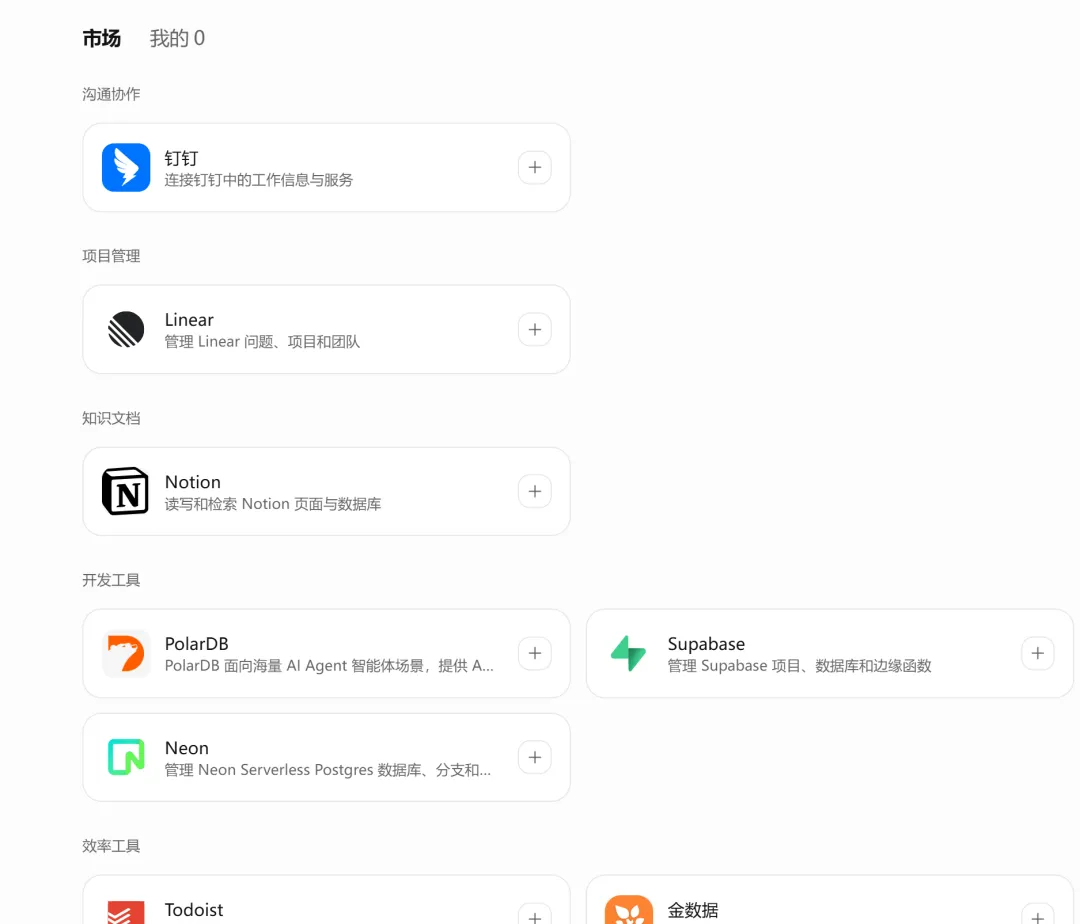The width and height of the screenshot is (1080, 924).
Task: Open the Notion card
Action: [326, 491]
